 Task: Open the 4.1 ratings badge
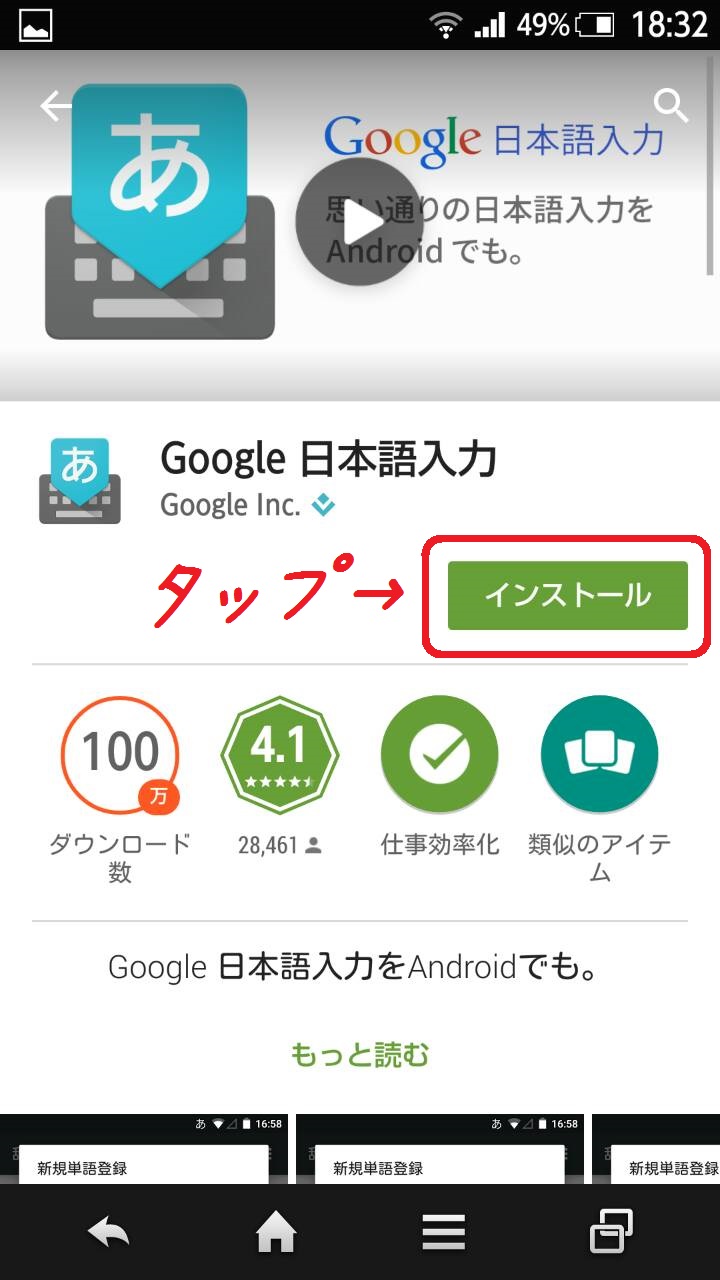click(x=280, y=755)
